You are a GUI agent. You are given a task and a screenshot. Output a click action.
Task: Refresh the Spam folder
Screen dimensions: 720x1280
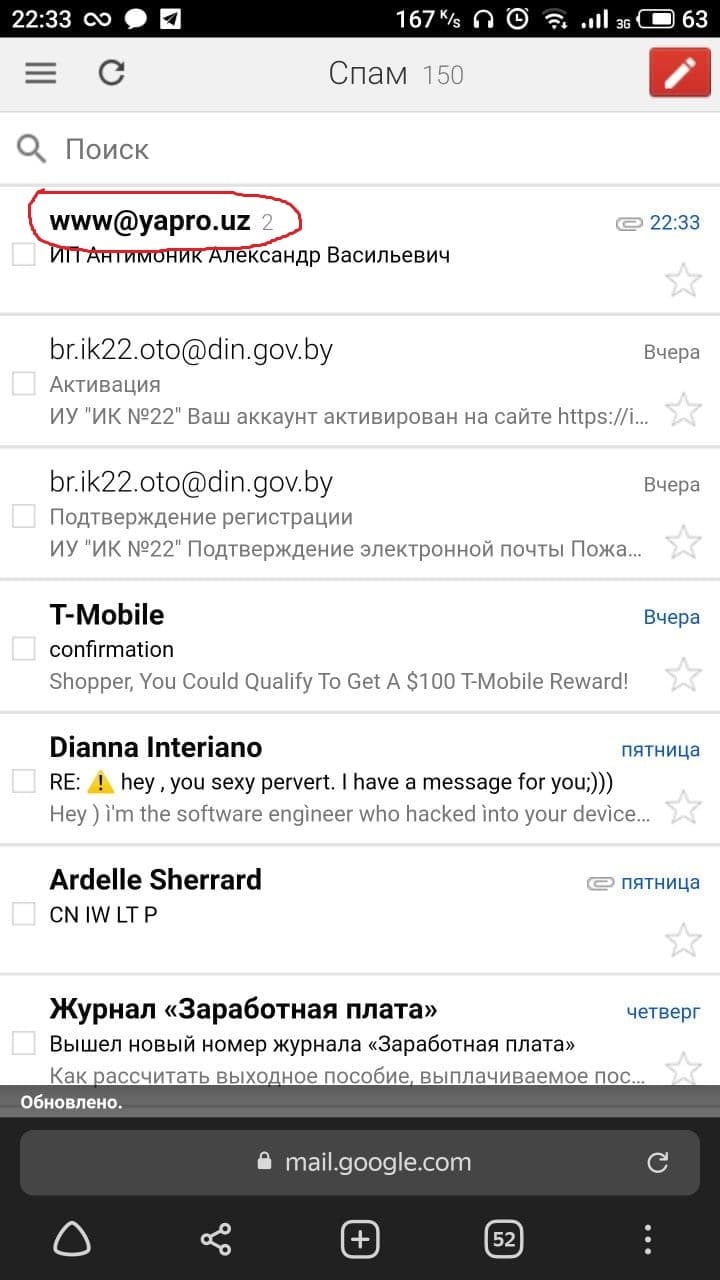pos(111,73)
